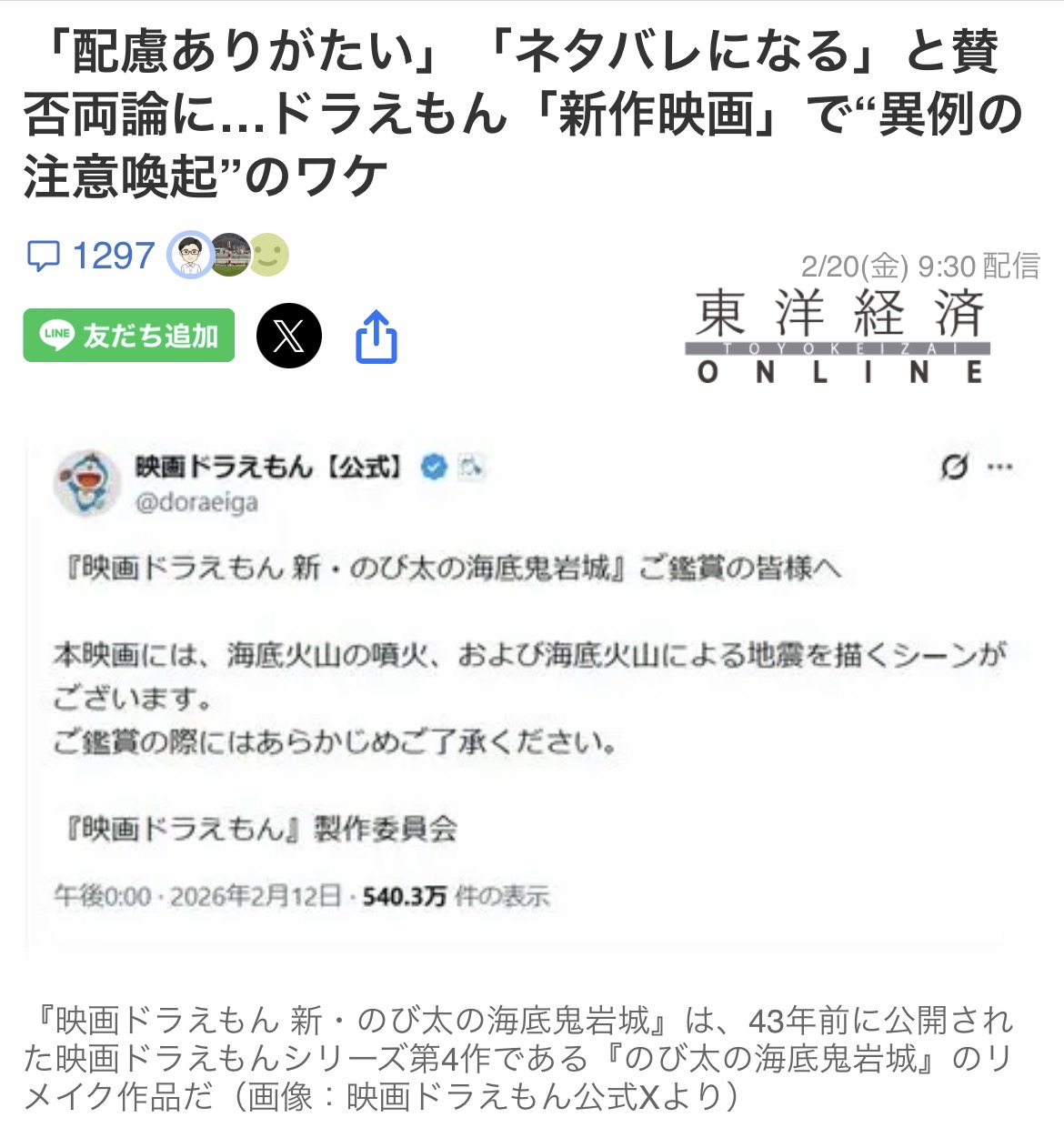View the commenter avatars

(x=228, y=256)
